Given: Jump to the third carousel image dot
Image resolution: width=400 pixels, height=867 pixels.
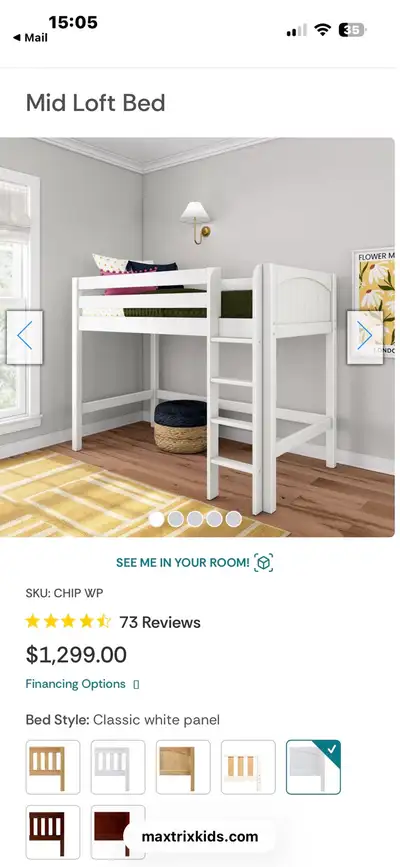Looking at the screenshot, I should click(x=195, y=519).
